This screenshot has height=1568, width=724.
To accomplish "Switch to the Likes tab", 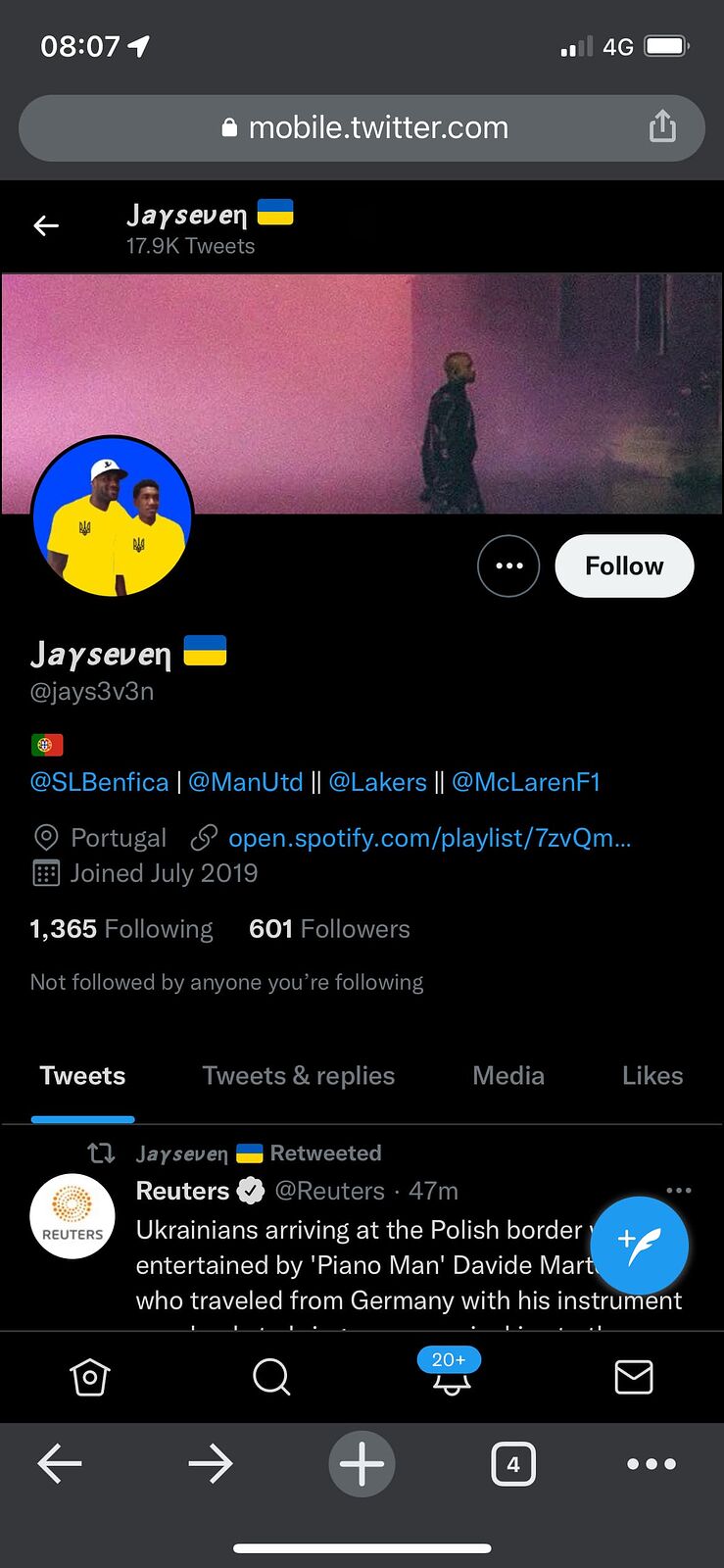I will (x=652, y=1076).
